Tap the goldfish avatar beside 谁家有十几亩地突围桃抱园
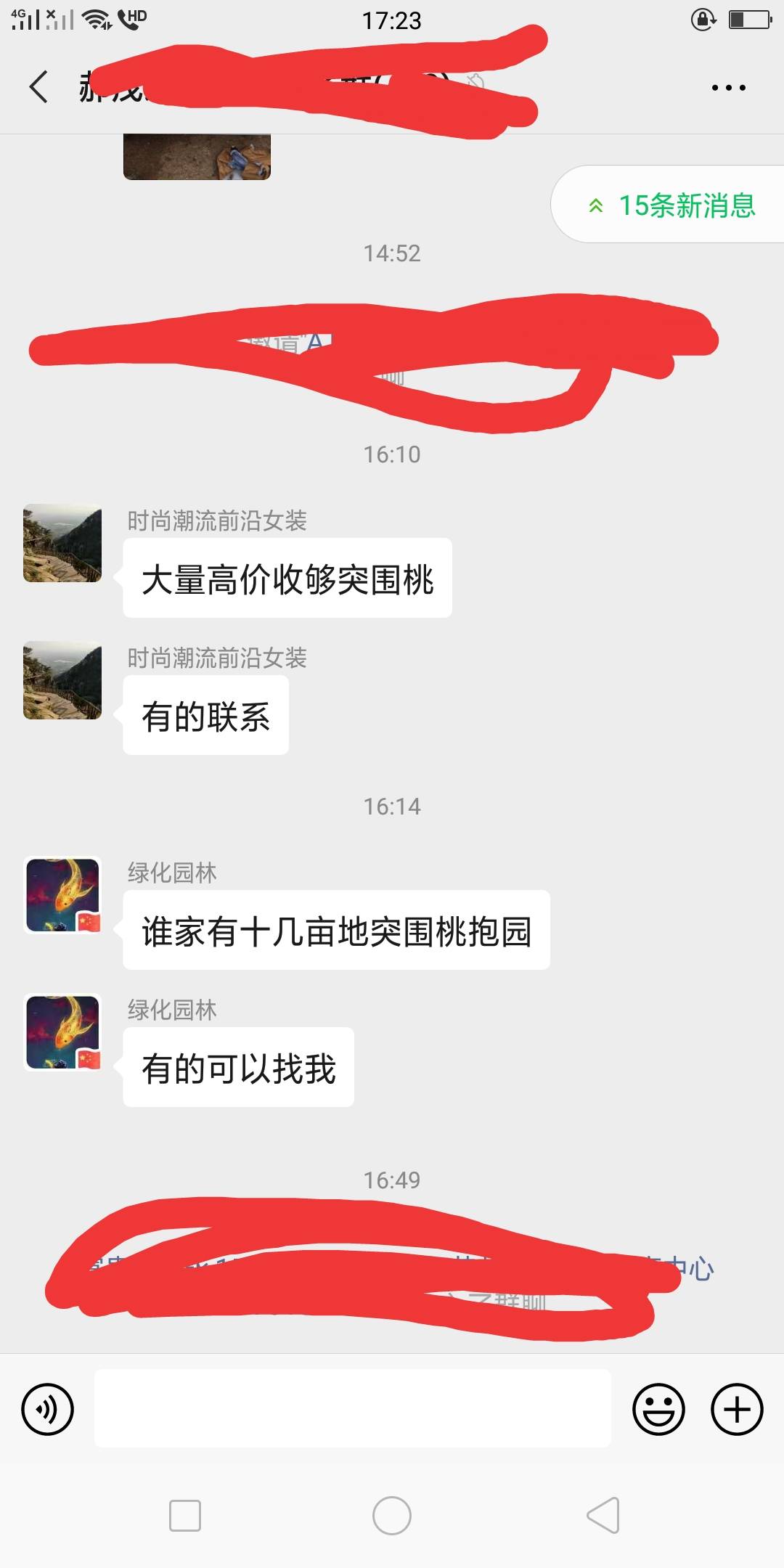The image size is (784, 1568). [x=62, y=894]
